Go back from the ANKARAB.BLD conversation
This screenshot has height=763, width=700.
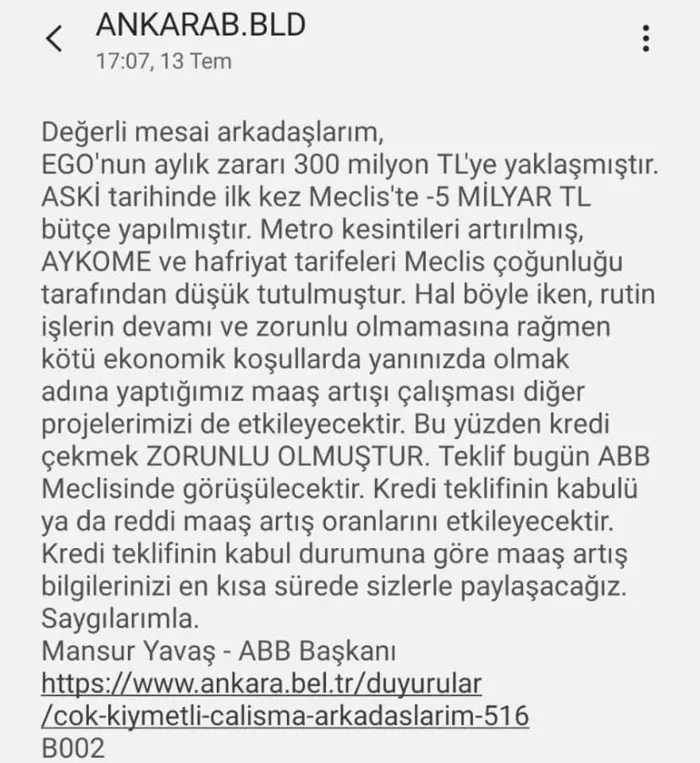54,40
